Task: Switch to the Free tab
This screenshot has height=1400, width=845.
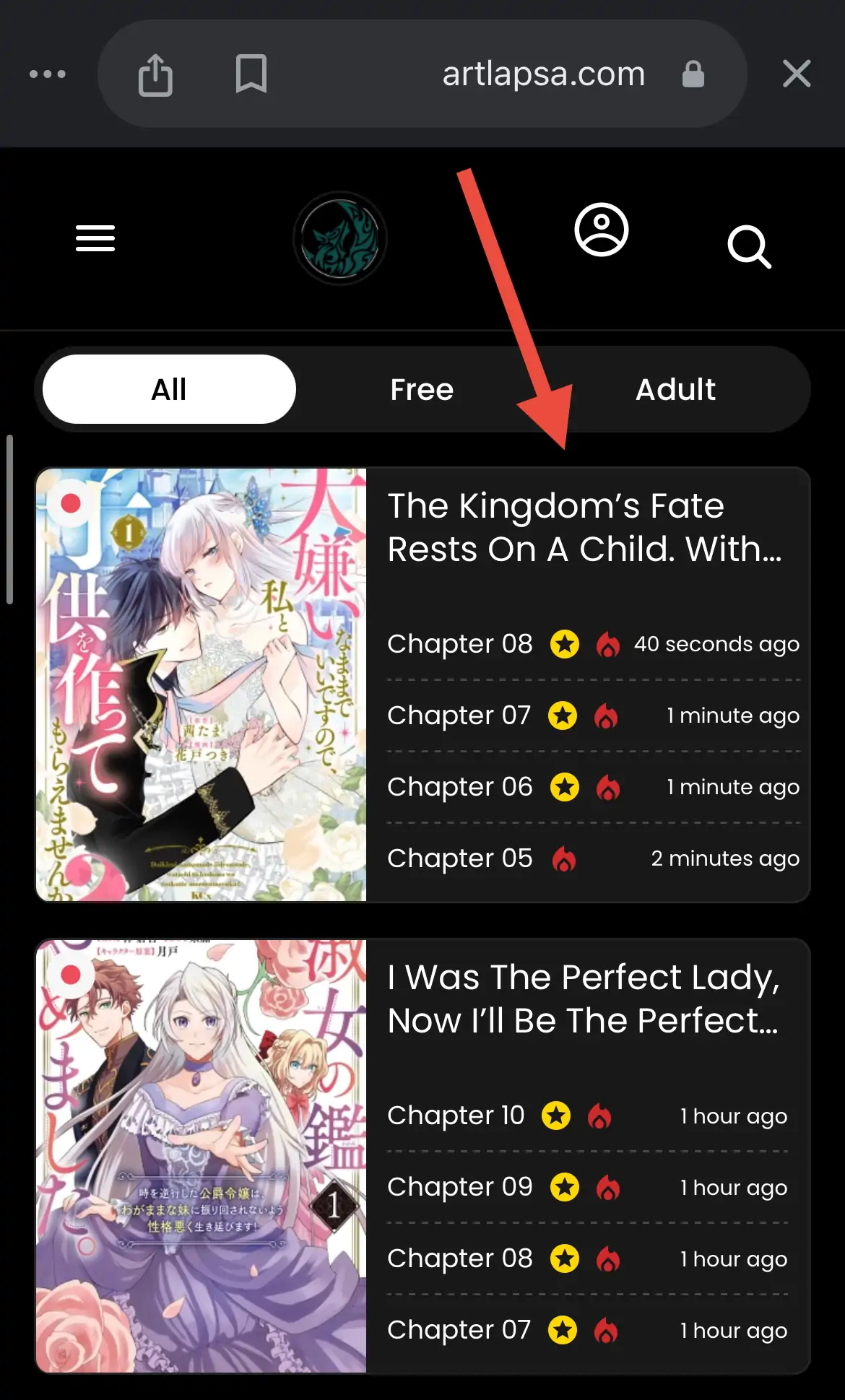Action: tap(422, 389)
